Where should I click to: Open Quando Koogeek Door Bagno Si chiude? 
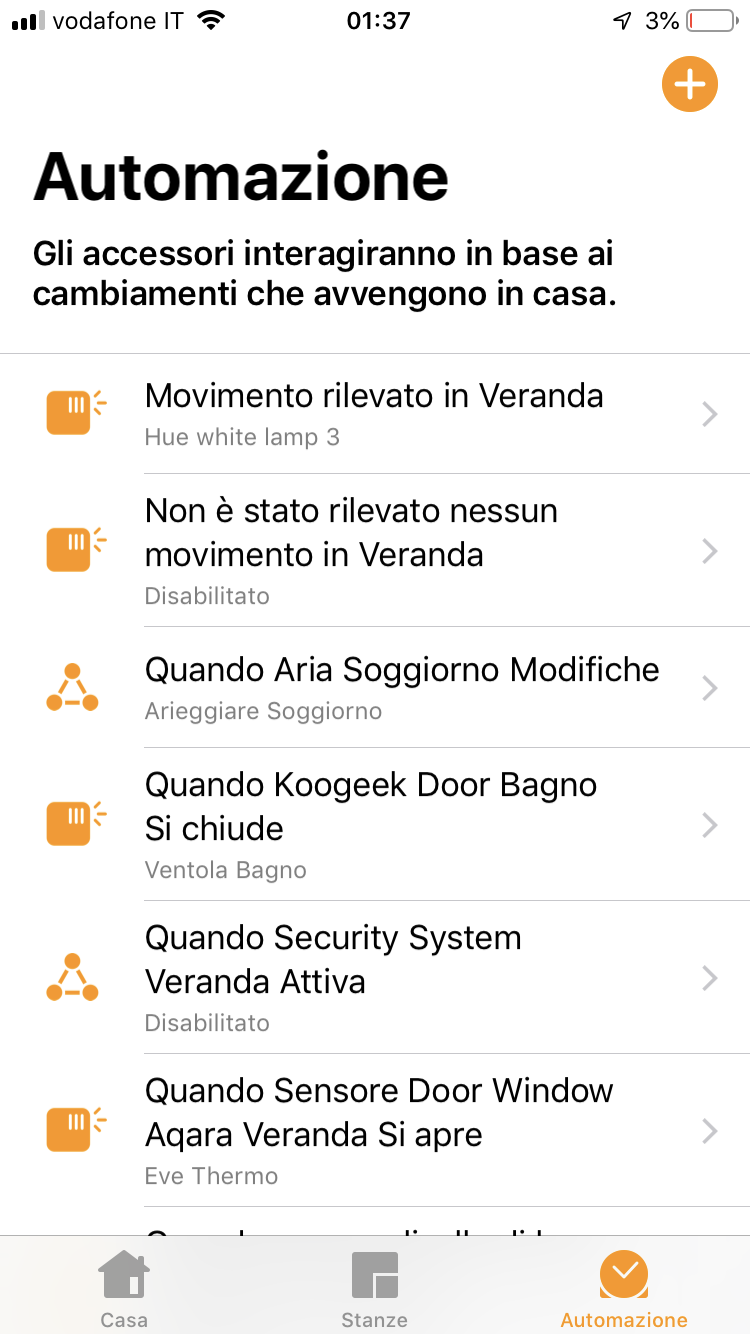pyautogui.click(x=375, y=824)
